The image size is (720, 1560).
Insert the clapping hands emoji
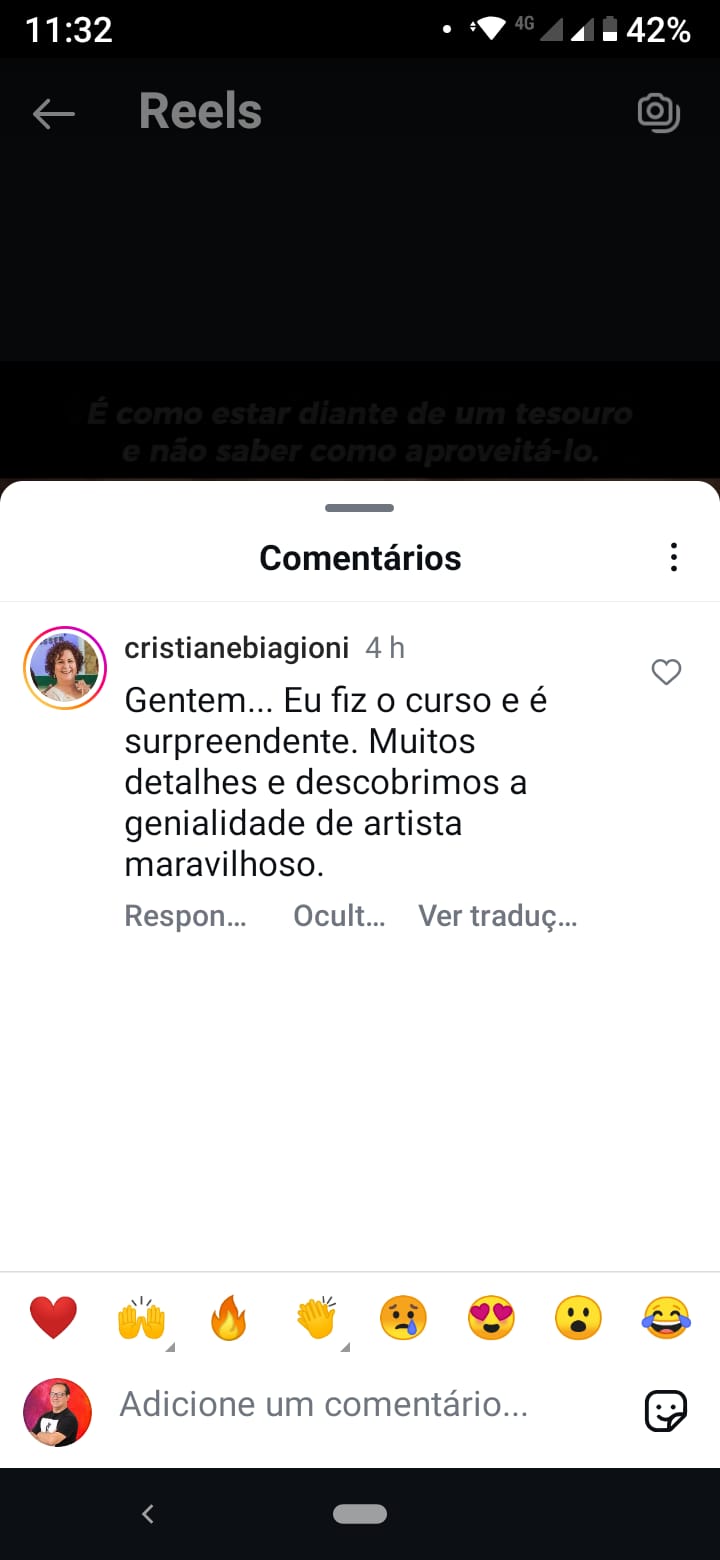point(316,1318)
